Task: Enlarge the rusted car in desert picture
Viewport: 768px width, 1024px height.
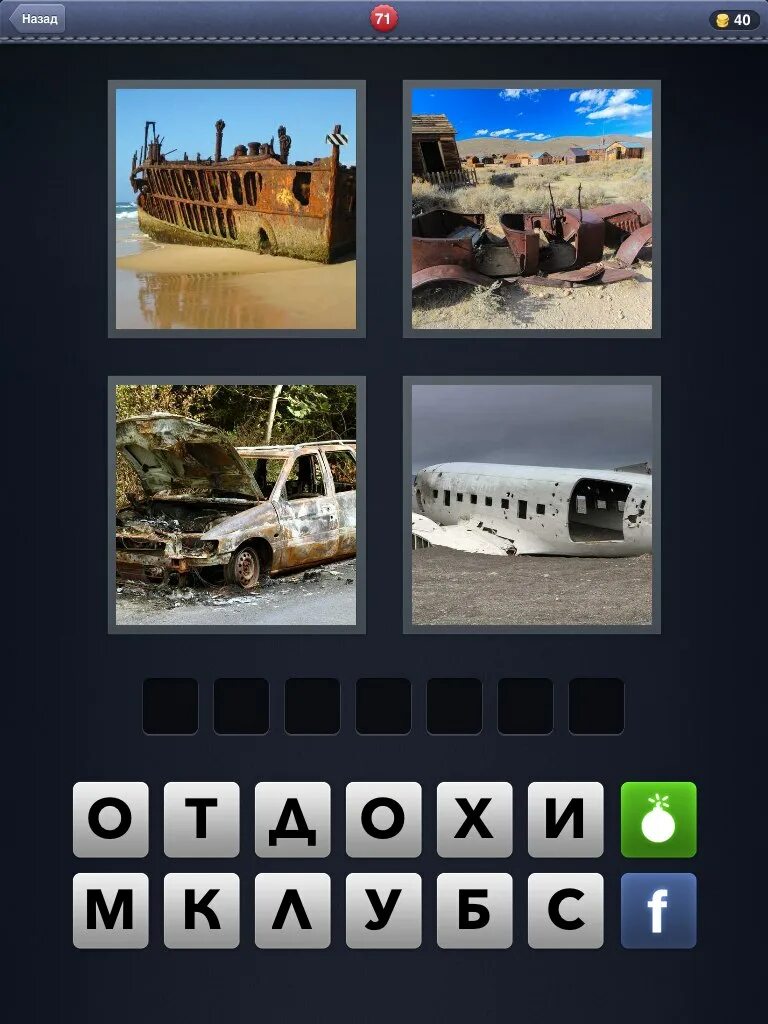Action: (531, 209)
